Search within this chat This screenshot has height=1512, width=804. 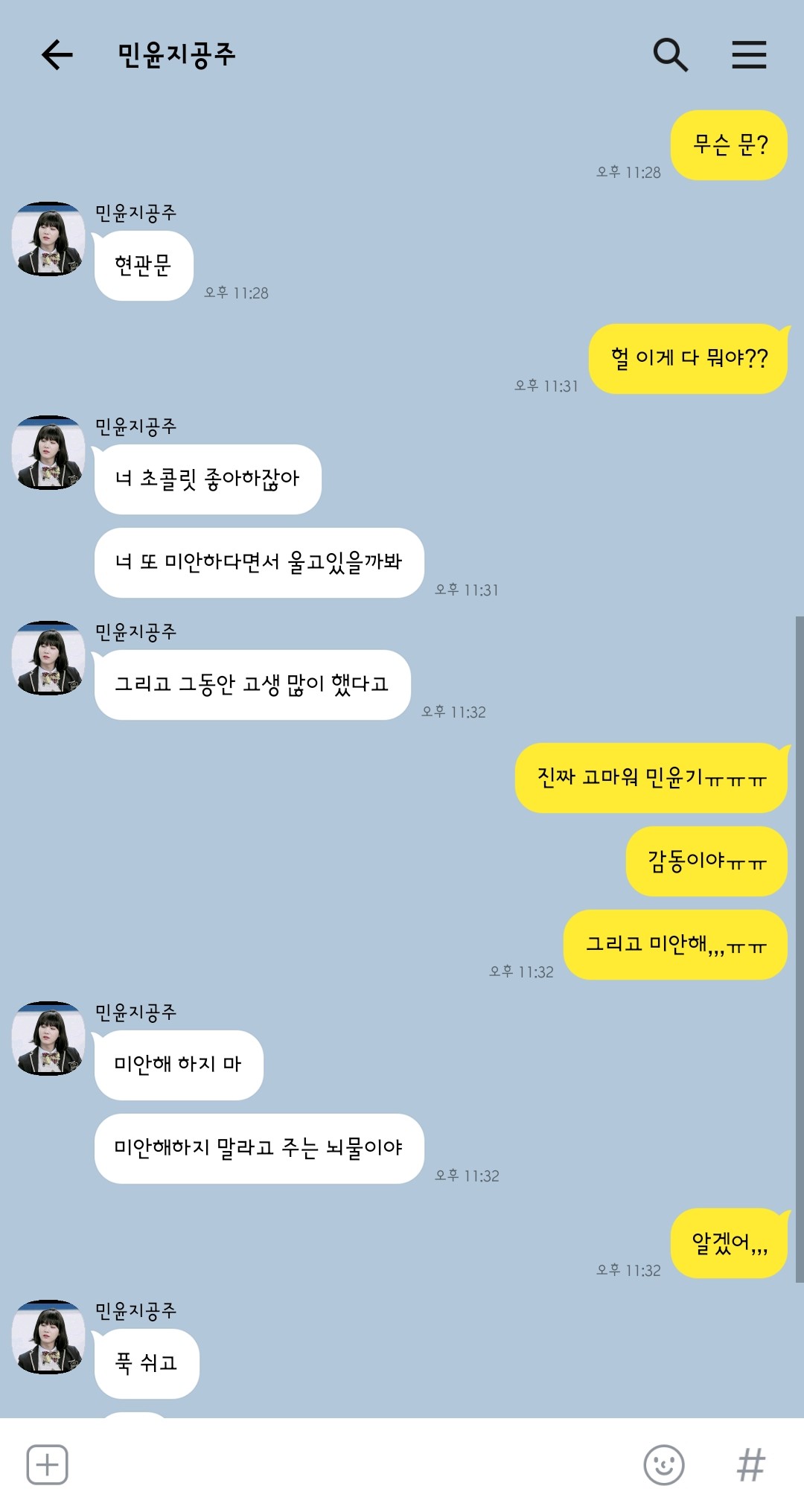pos(670,55)
